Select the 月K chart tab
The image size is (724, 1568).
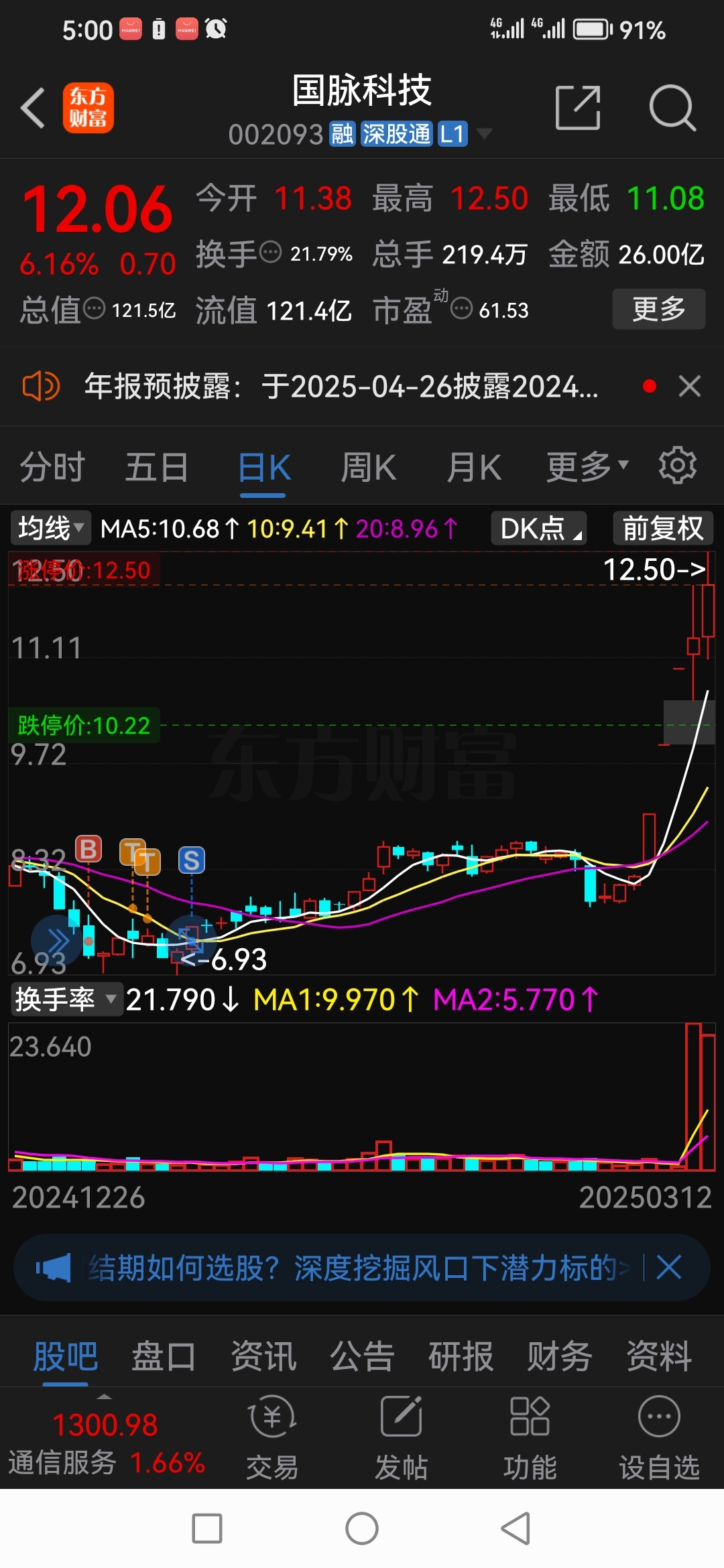(474, 467)
